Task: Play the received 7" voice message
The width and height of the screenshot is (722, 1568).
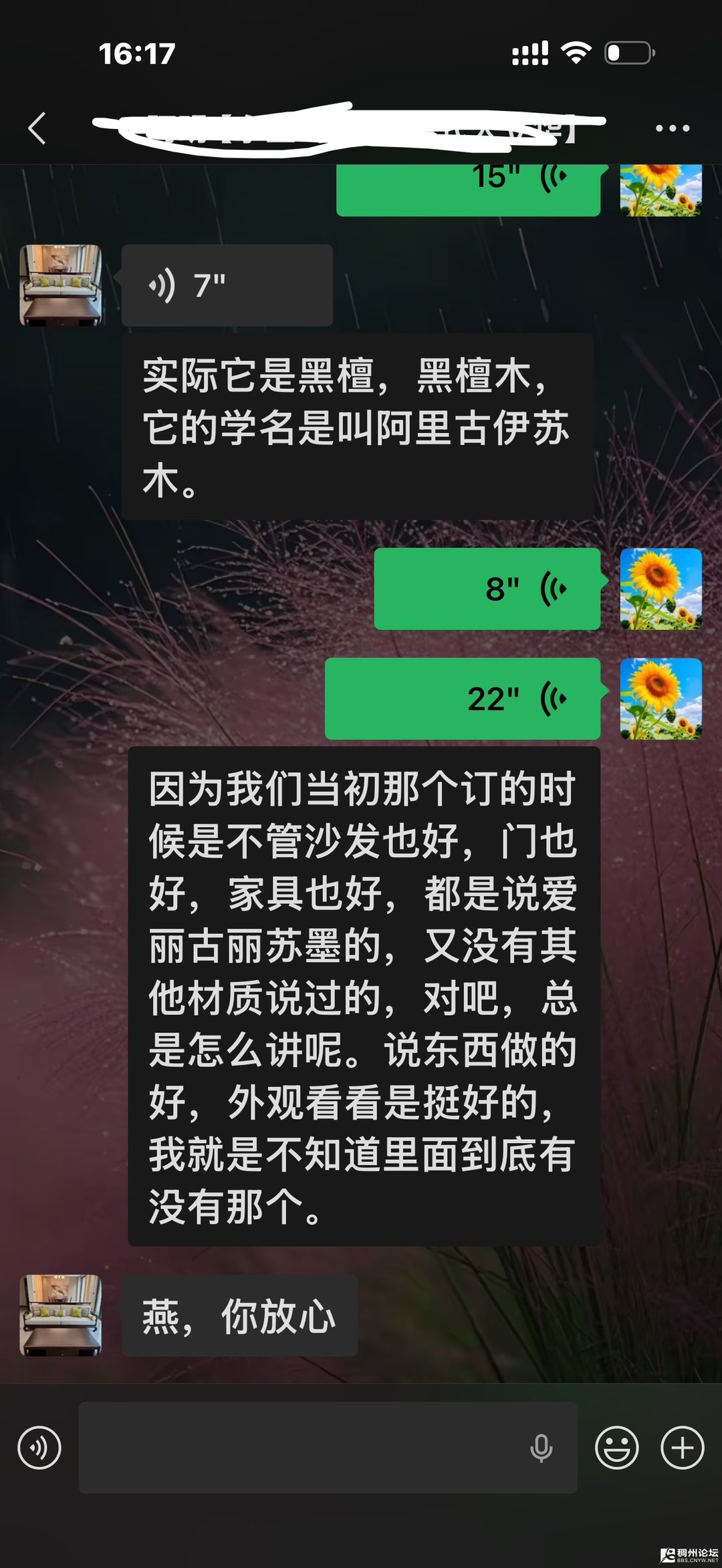Action: [x=227, y=285]
